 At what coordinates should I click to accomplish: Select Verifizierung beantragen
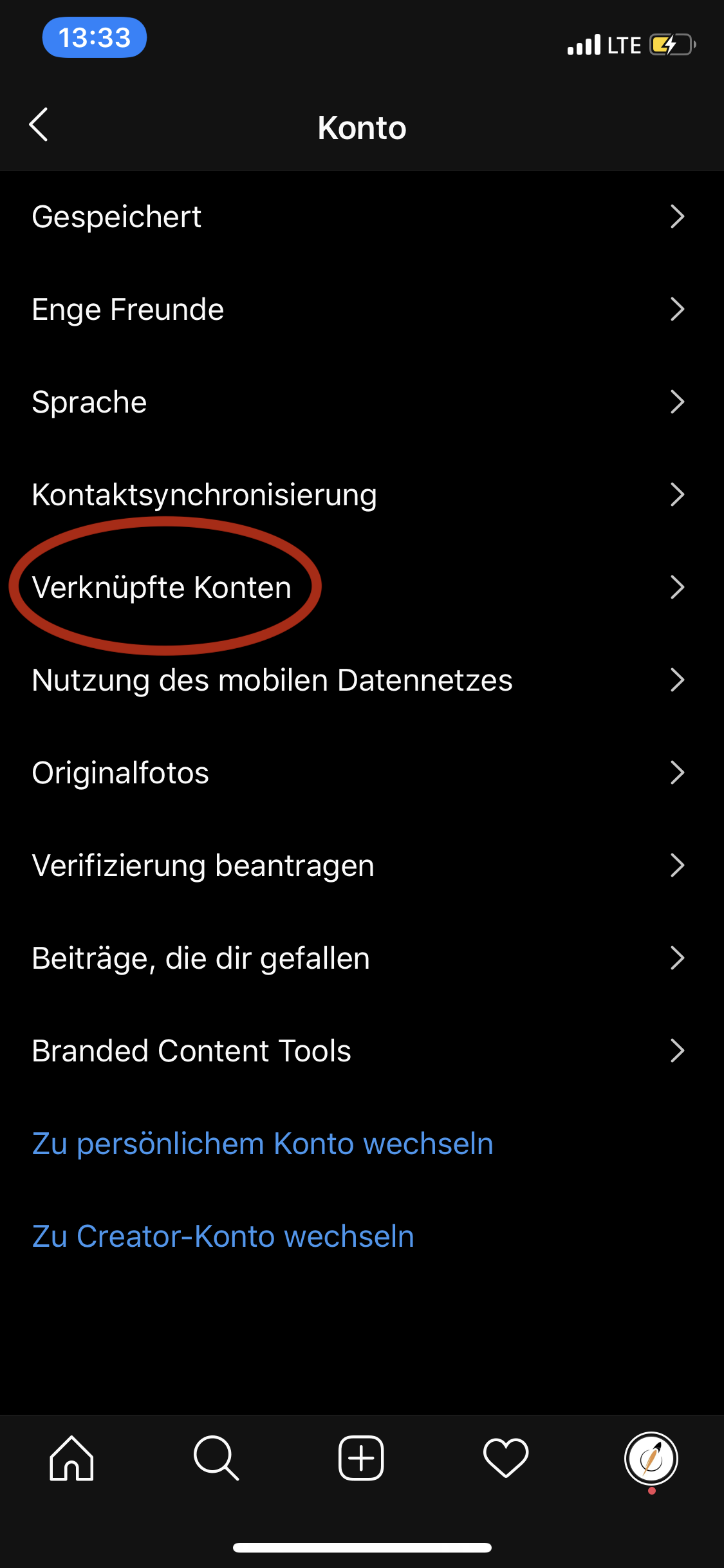[362, 866]
